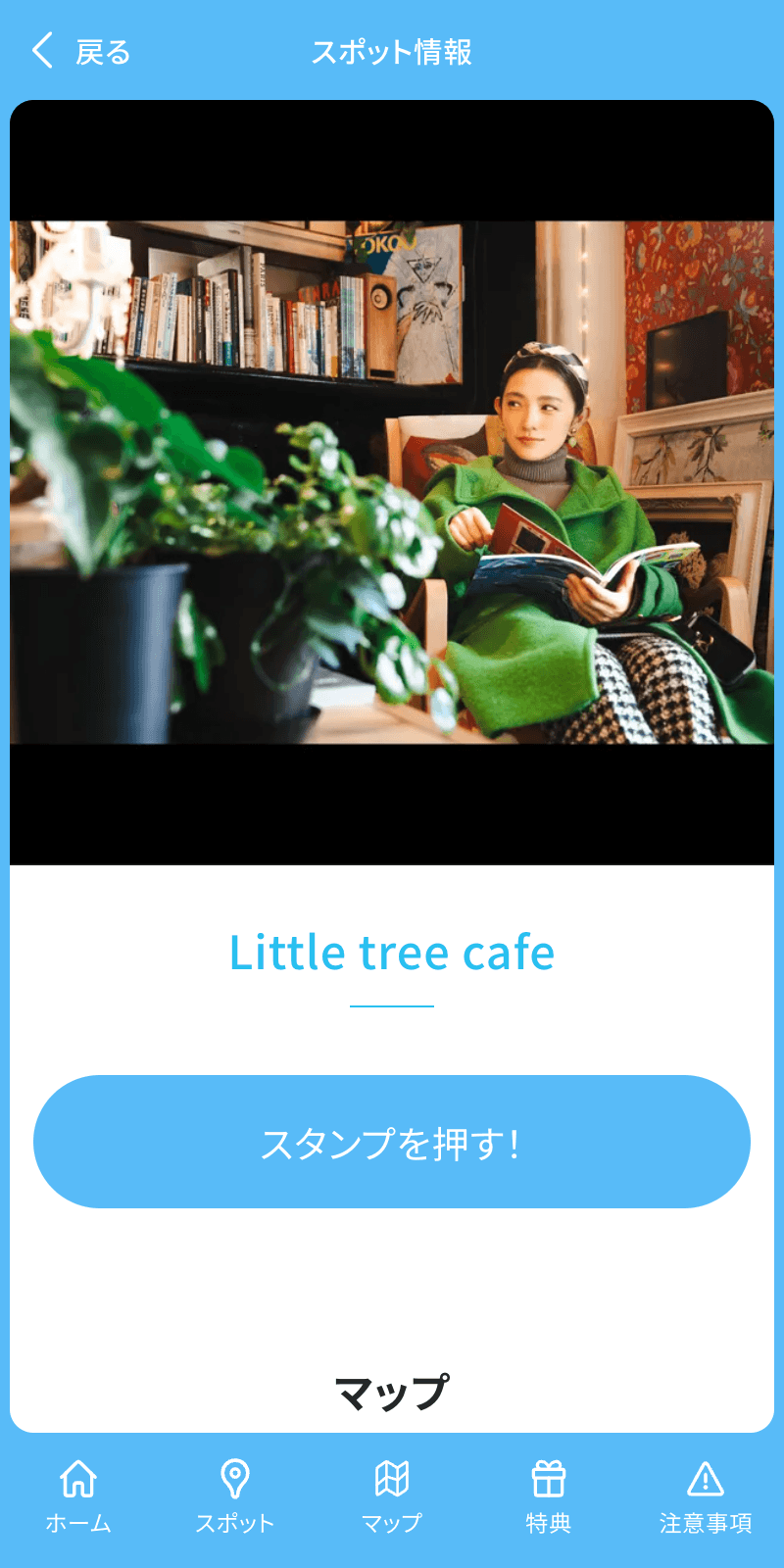Tap the underline below Little tree cafe
784x1568 pixels.
[x=391, y=1004]
